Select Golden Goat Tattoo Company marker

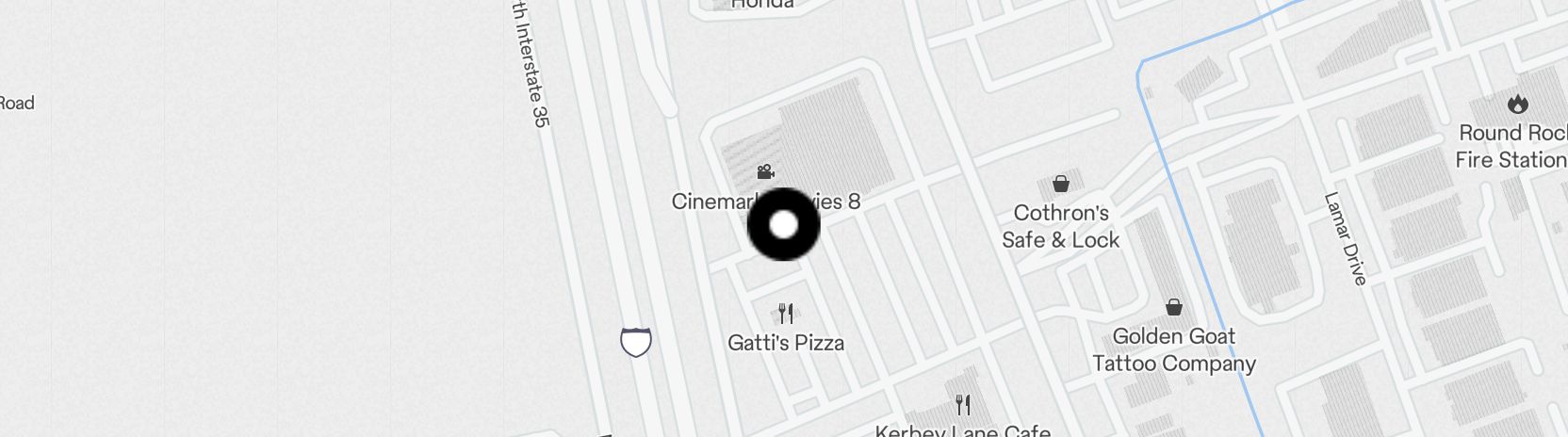click(1174, 307)
